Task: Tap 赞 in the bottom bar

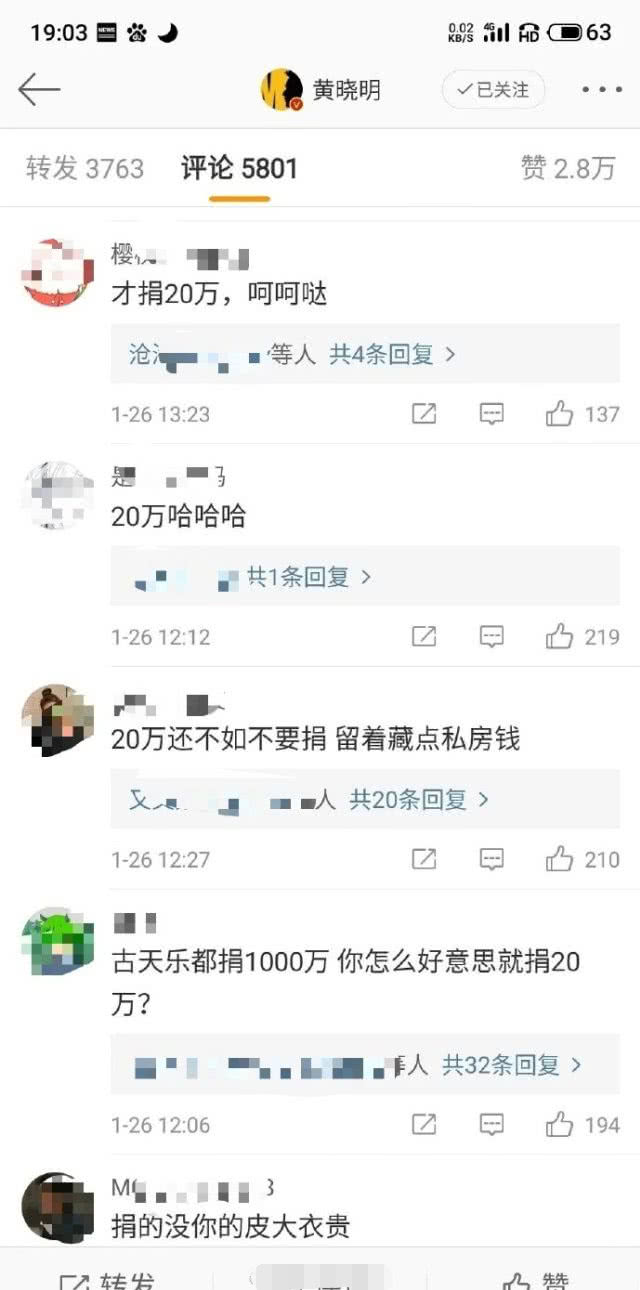Action: (x=536, y=1278)
